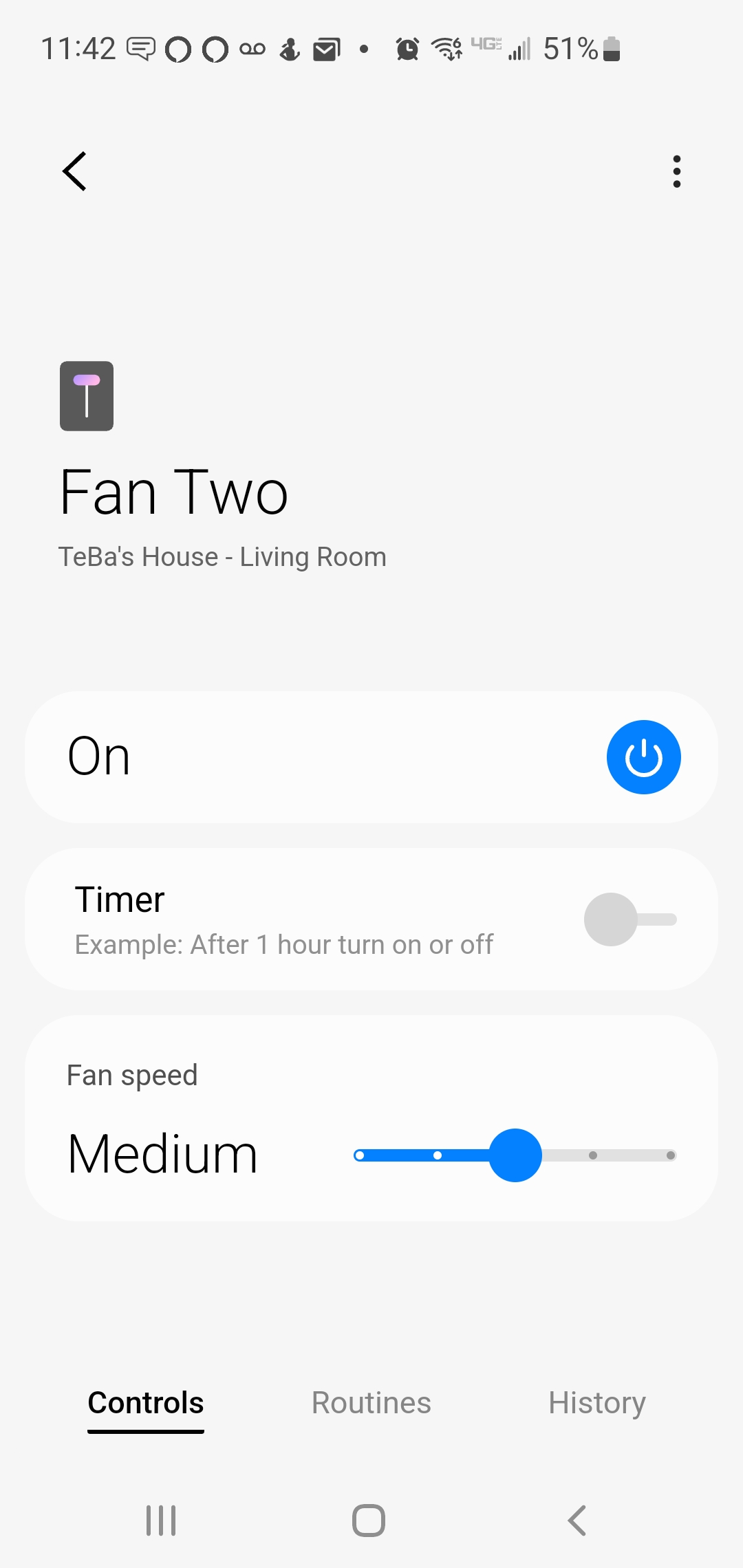This screenshot has width=743, height=1568.
Task: Enable the Timer switch
Action: click(629, 919)
